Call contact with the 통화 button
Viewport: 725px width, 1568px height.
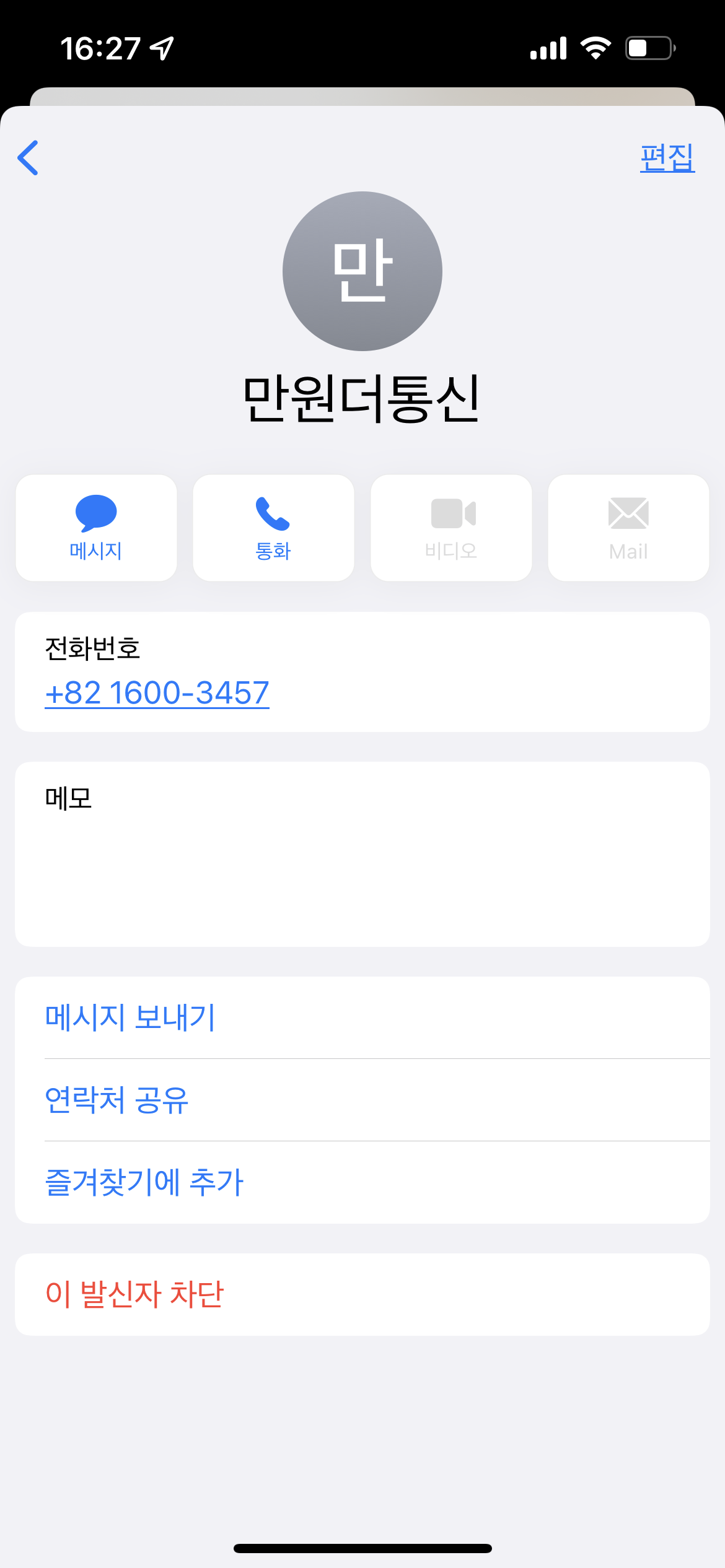tap(273, 528)
